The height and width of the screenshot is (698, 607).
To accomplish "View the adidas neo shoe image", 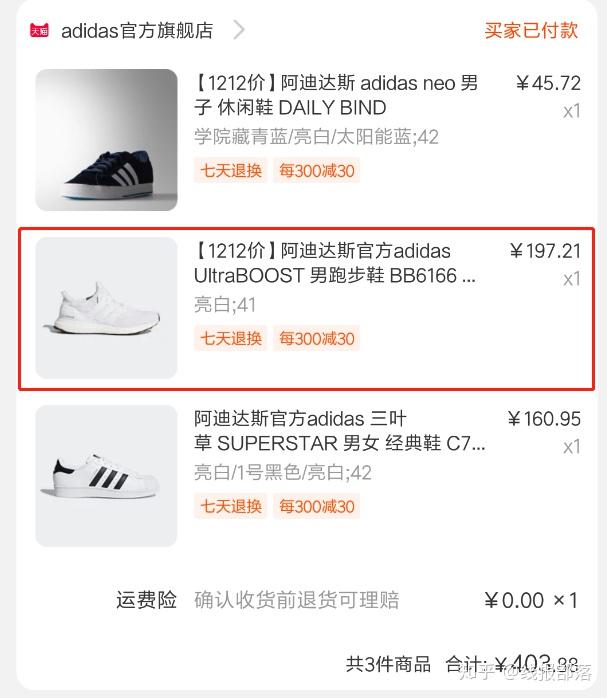I will [x=106, y=140].
